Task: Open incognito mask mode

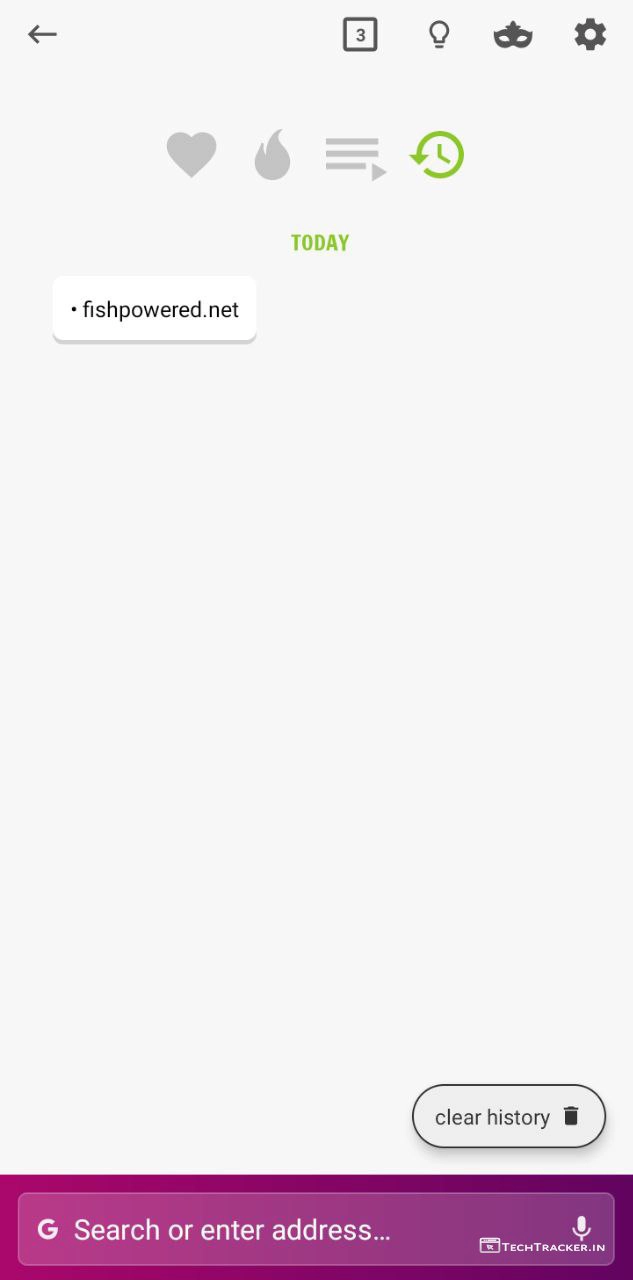Action: click(x=513, y=36)
